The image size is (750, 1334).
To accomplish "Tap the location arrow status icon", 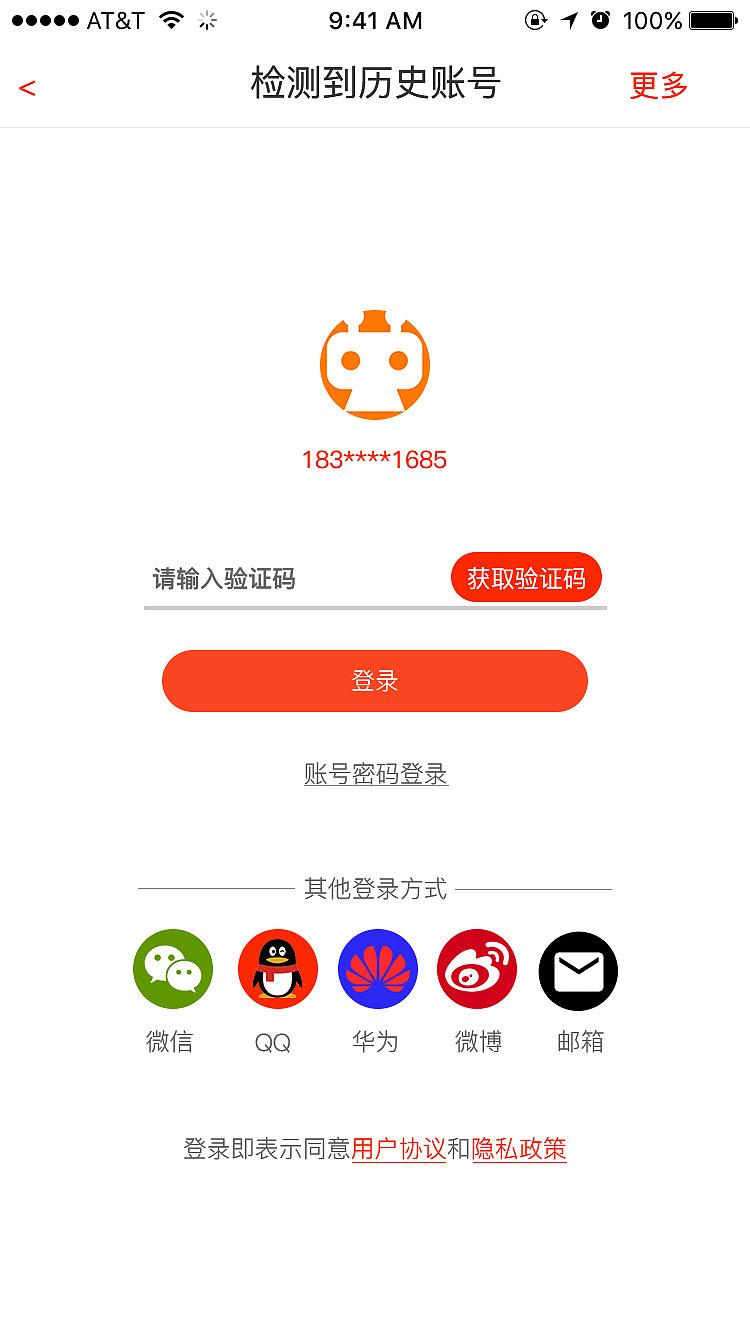I will tap(568, 19).
